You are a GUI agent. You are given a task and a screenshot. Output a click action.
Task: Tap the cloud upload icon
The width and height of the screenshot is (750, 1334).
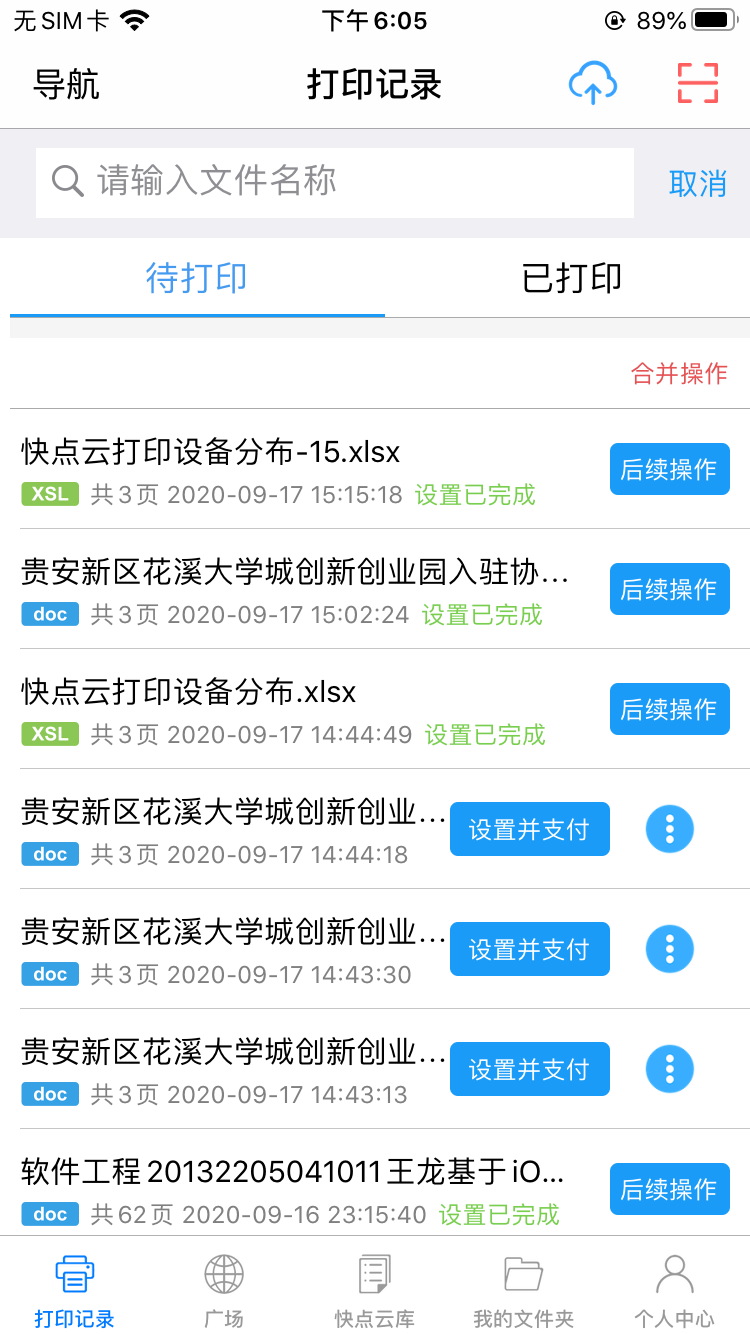pos(593,84)
